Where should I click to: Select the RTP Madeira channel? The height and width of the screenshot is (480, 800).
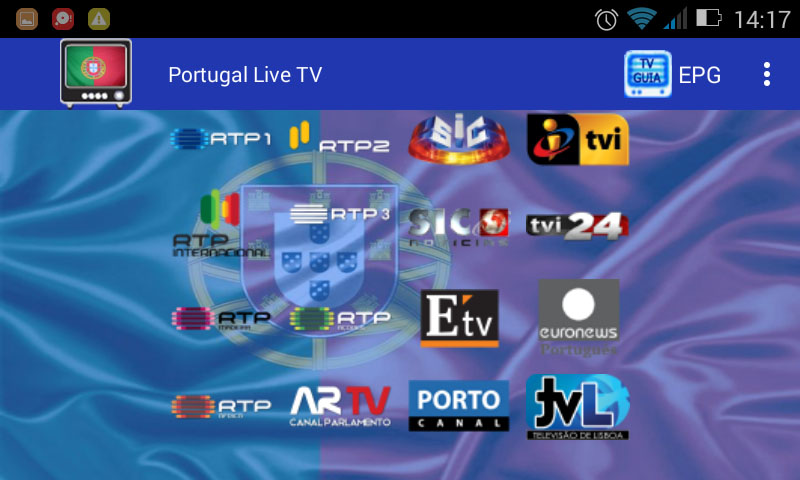pos(221,319)
